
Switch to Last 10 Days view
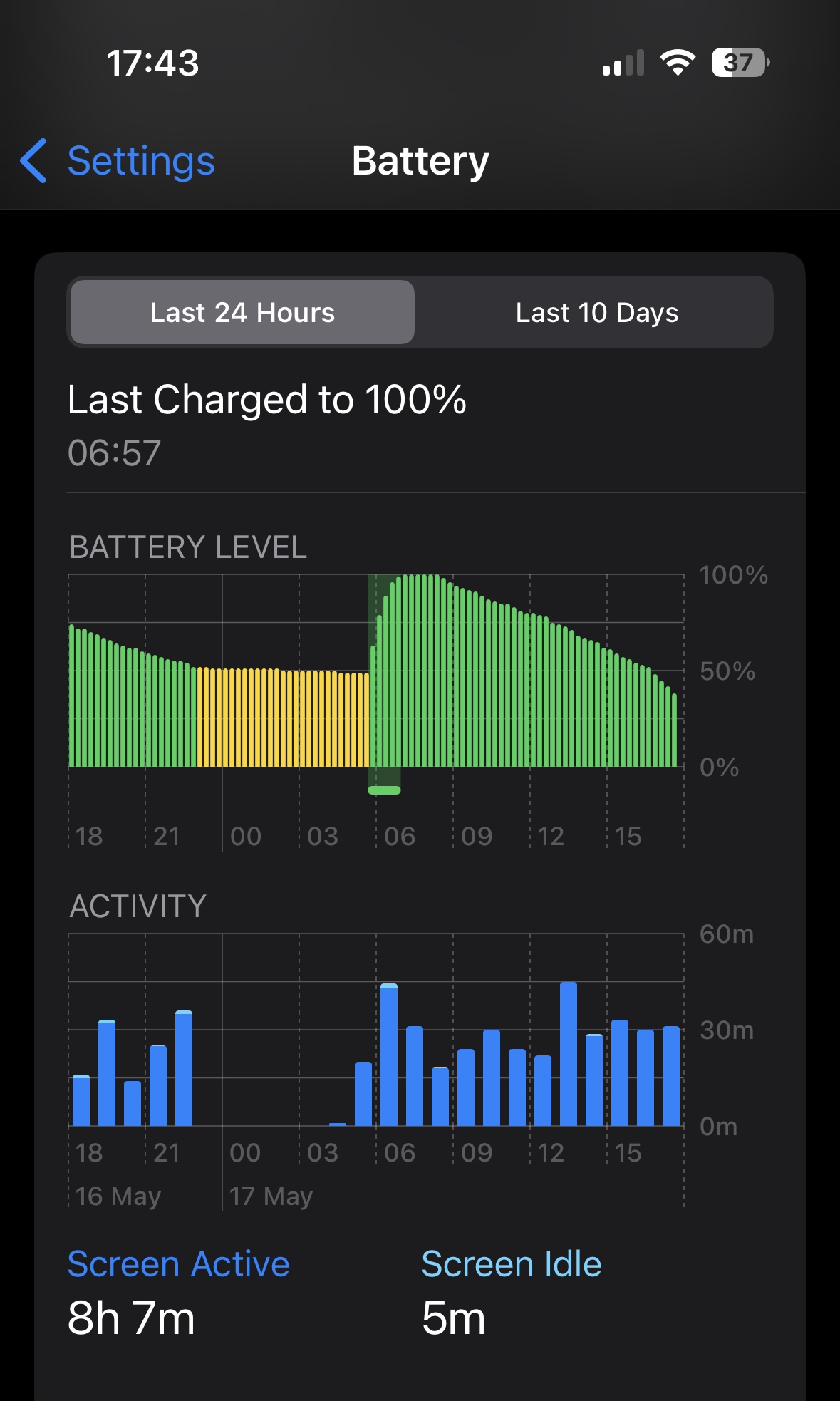point(596,313)
